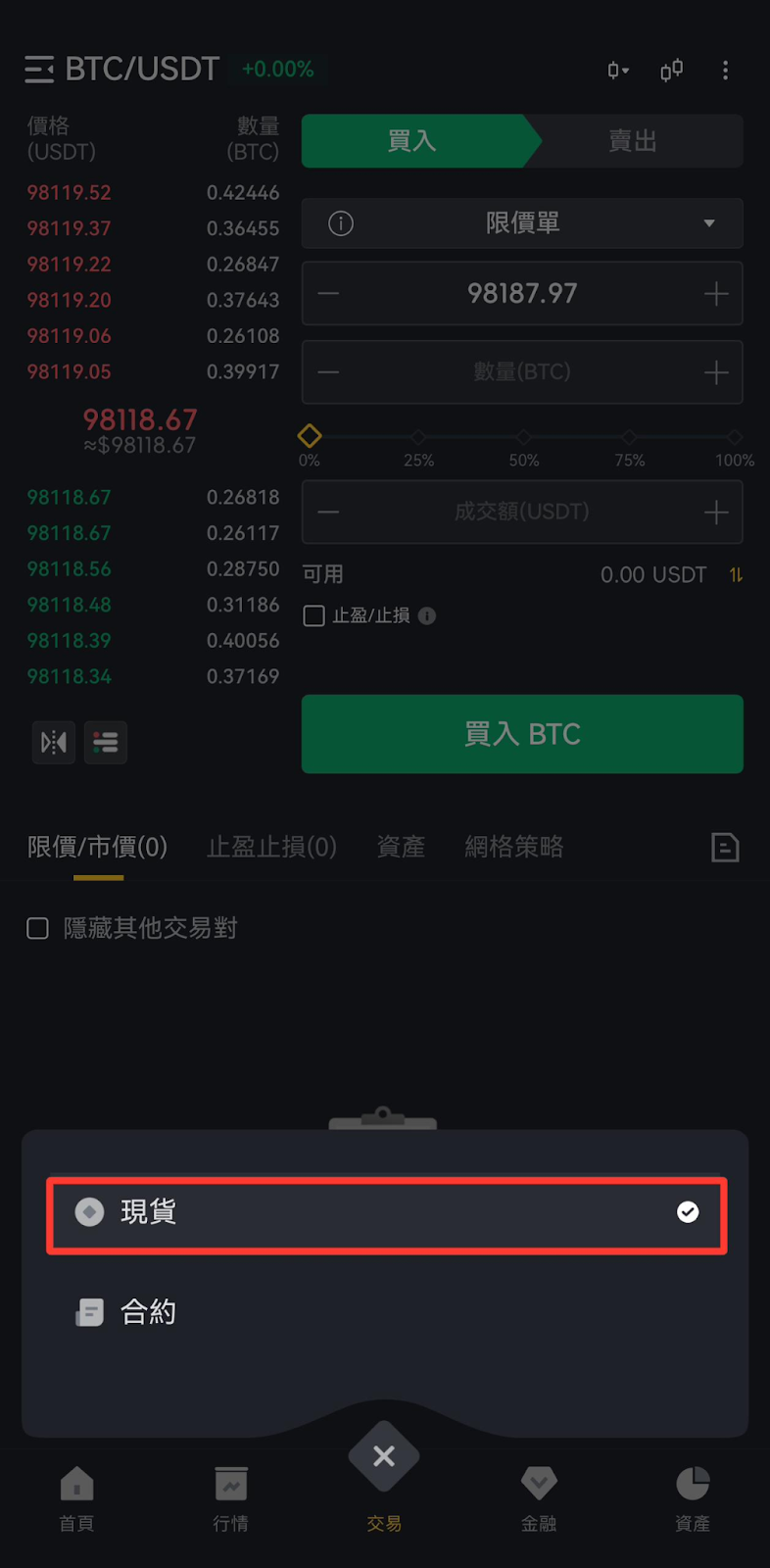Switch to the 賣出 sell tab
Viewport: 770px width, 1568px height.
[633, 141]
